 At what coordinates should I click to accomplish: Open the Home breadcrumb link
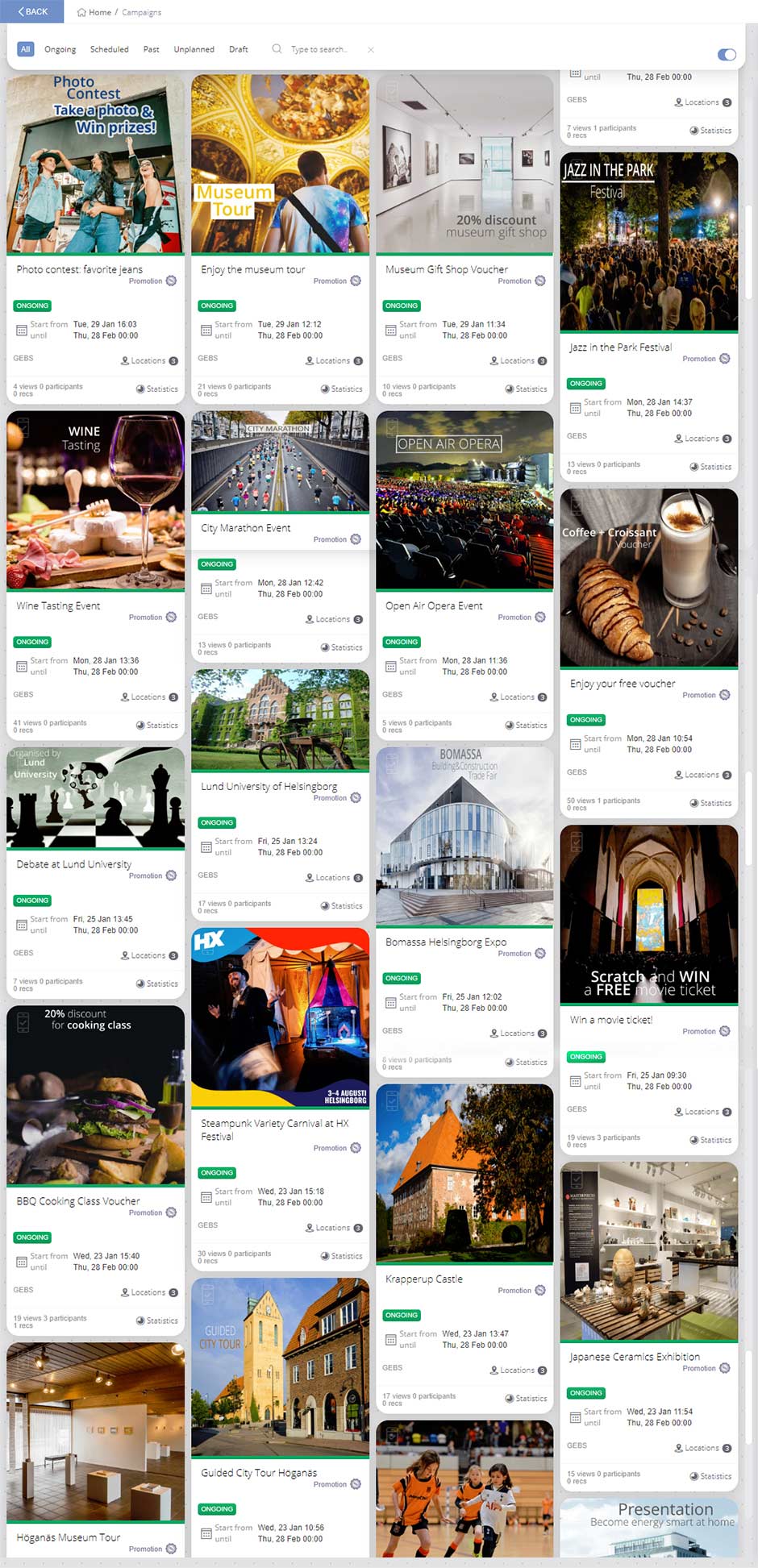point(94,12)
